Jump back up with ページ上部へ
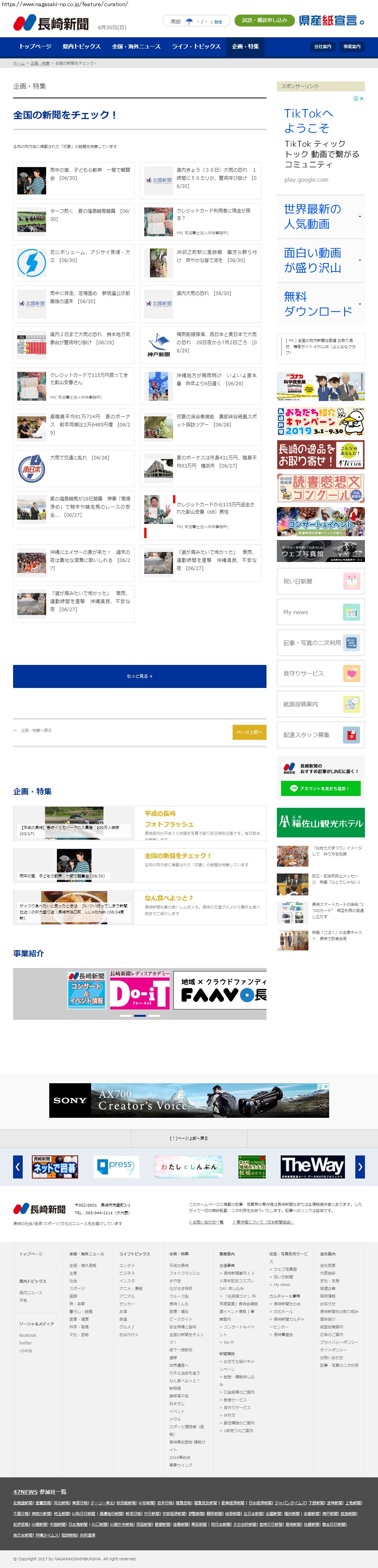Screen dimensions: 378x1568 point(249,732)
